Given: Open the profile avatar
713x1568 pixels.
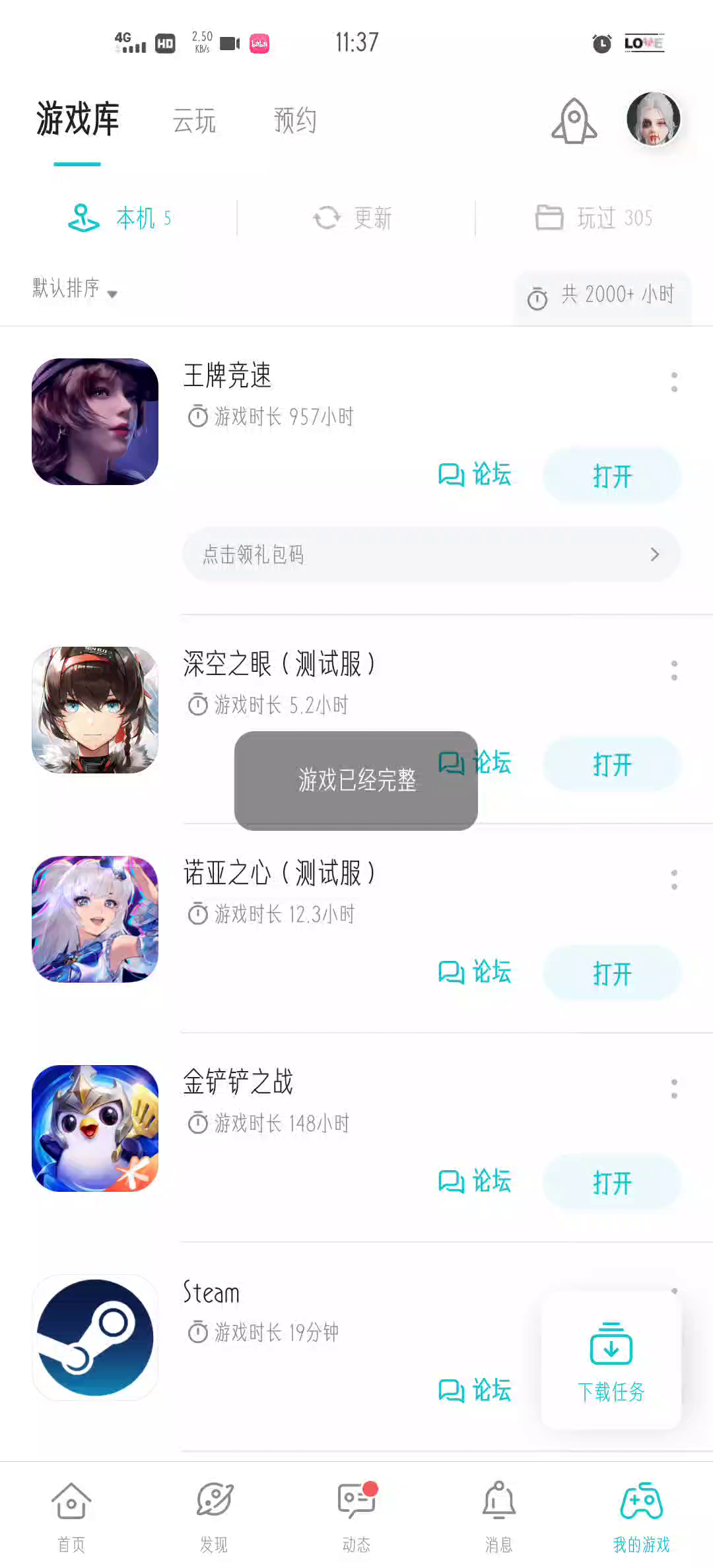Looking at the screenshot, I should [653, 119].
